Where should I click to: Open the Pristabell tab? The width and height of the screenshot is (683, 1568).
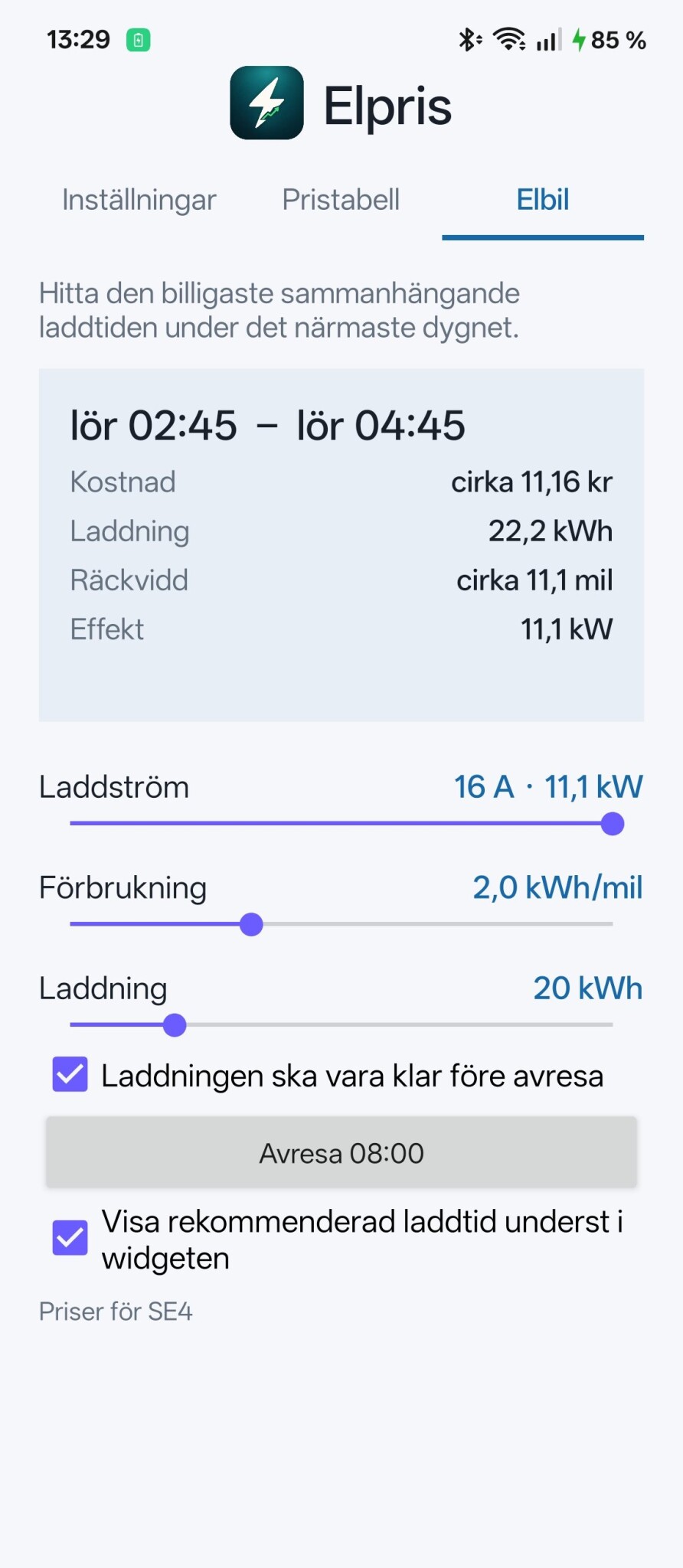point(341,200)
